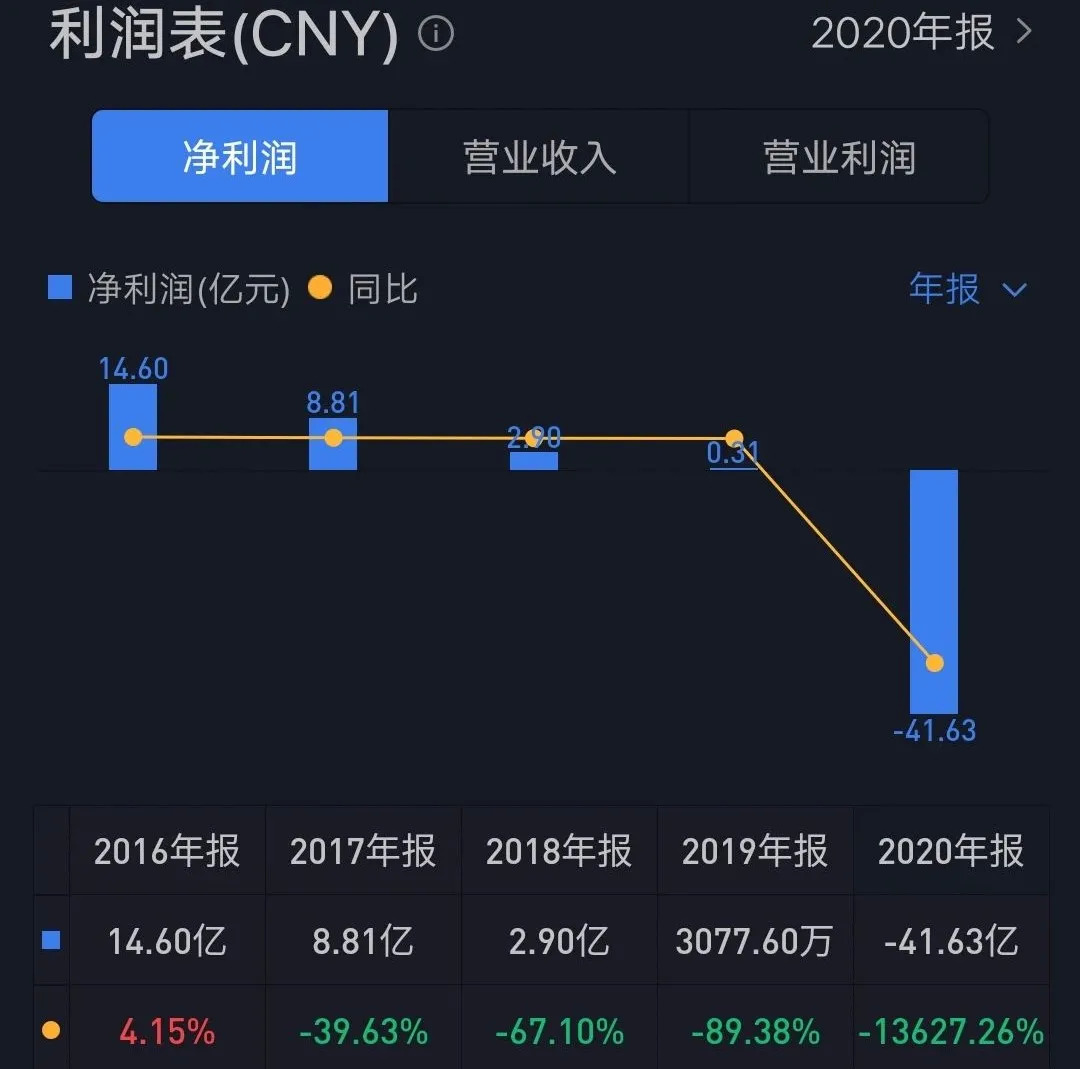Open the info icon beside 利润表(CNY)

click(436, 35)
